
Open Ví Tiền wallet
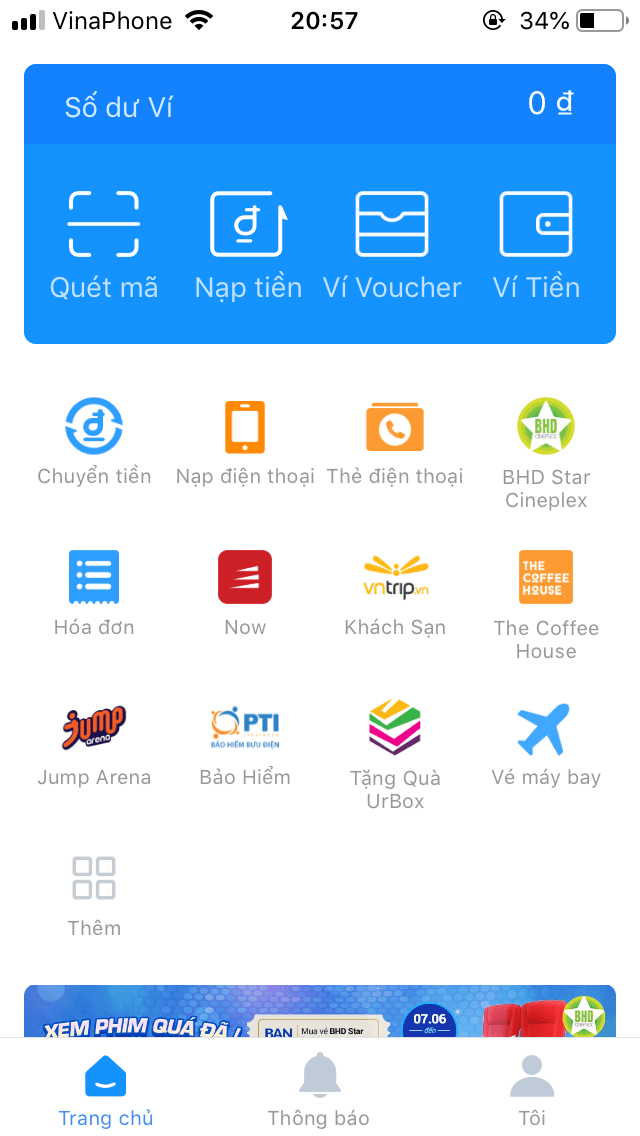(x=536, y=244)
